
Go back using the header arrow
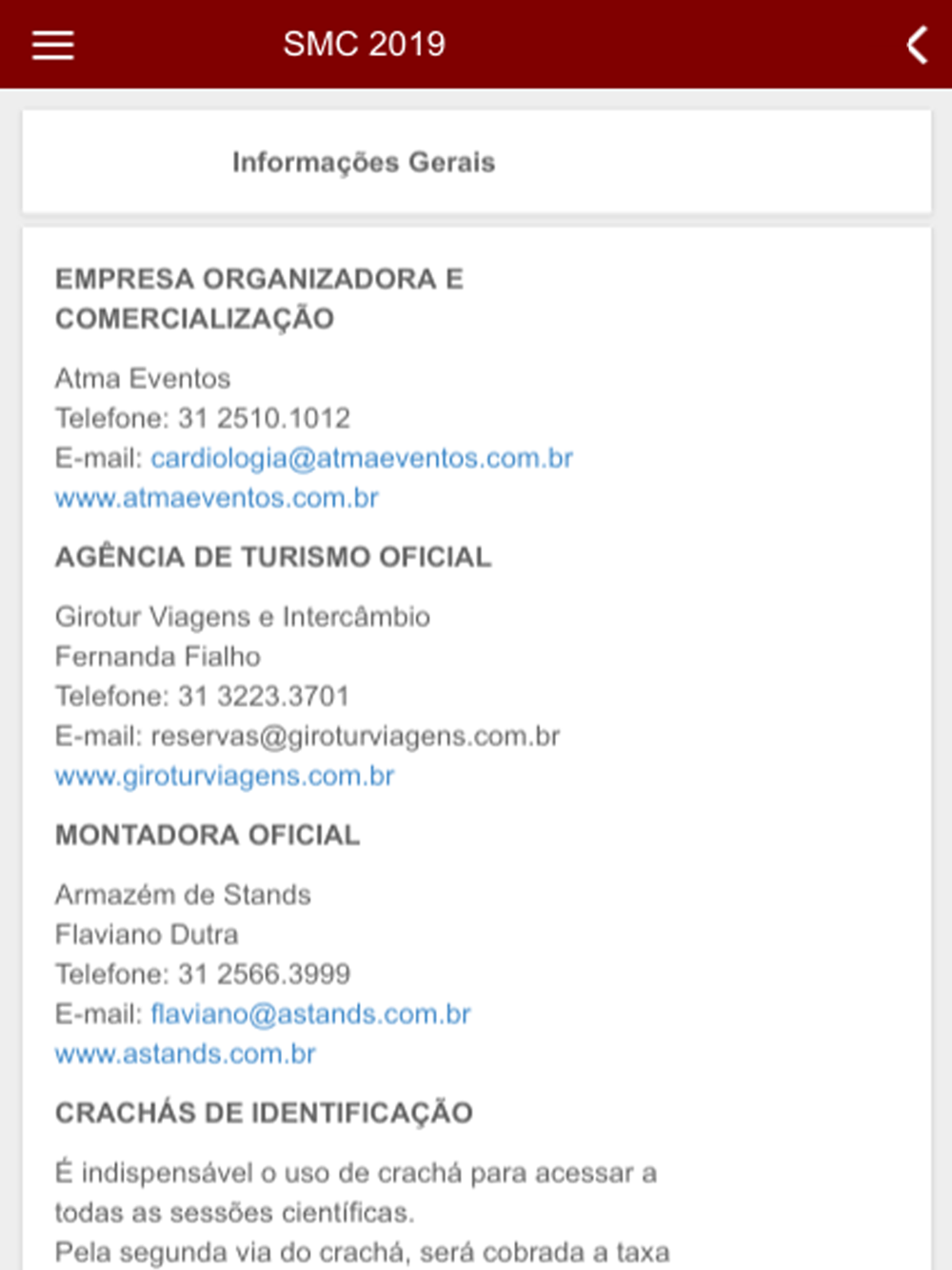click(916, 45)
